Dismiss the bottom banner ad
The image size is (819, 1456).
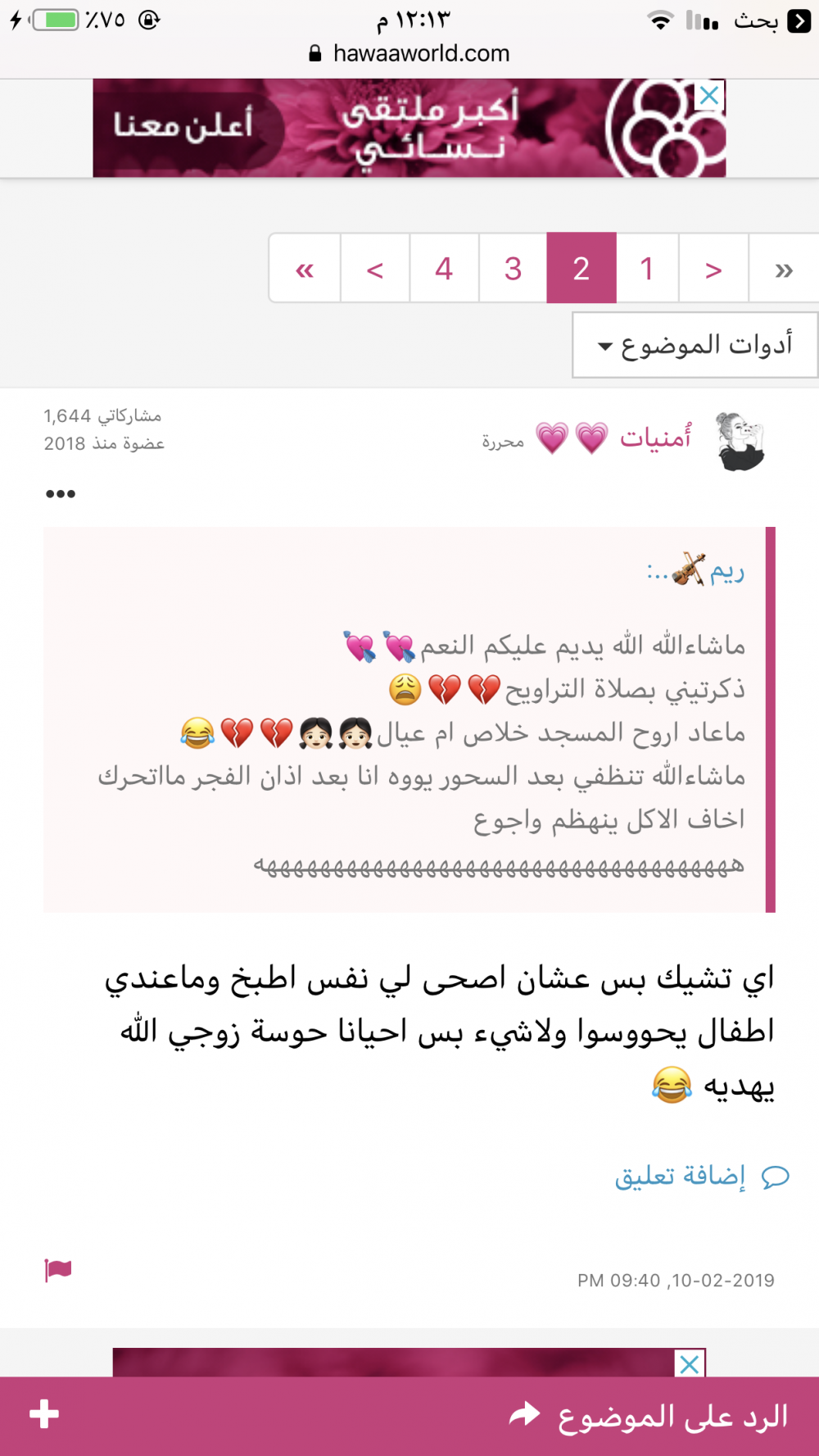(690, 1363)
